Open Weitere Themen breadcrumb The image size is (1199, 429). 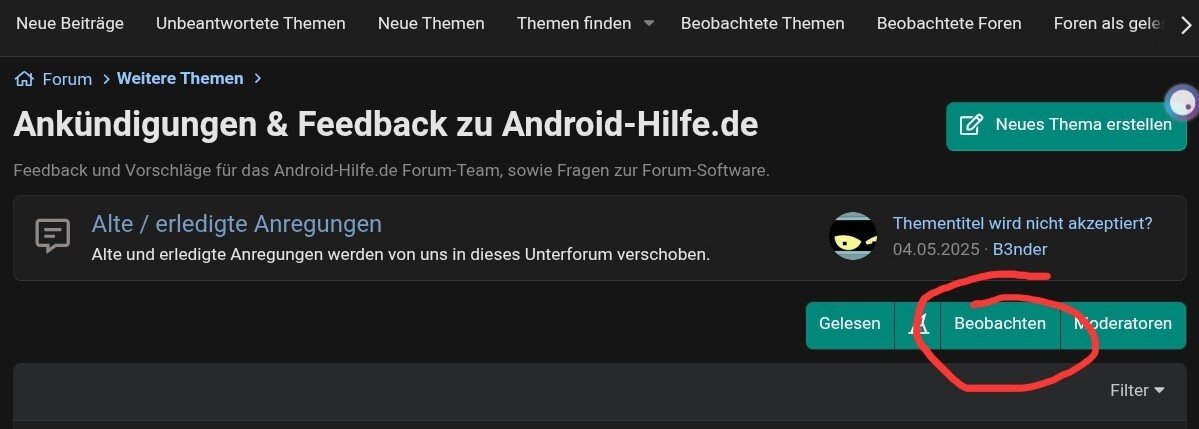click(180, 78)
